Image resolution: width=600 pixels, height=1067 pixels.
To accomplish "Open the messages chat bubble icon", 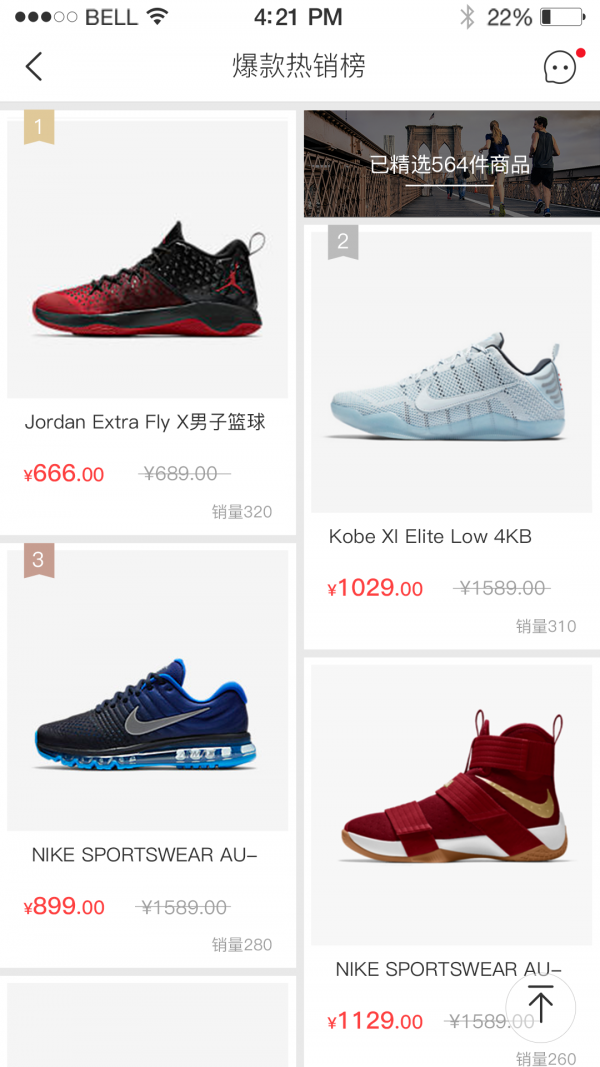I will point(560,67).
